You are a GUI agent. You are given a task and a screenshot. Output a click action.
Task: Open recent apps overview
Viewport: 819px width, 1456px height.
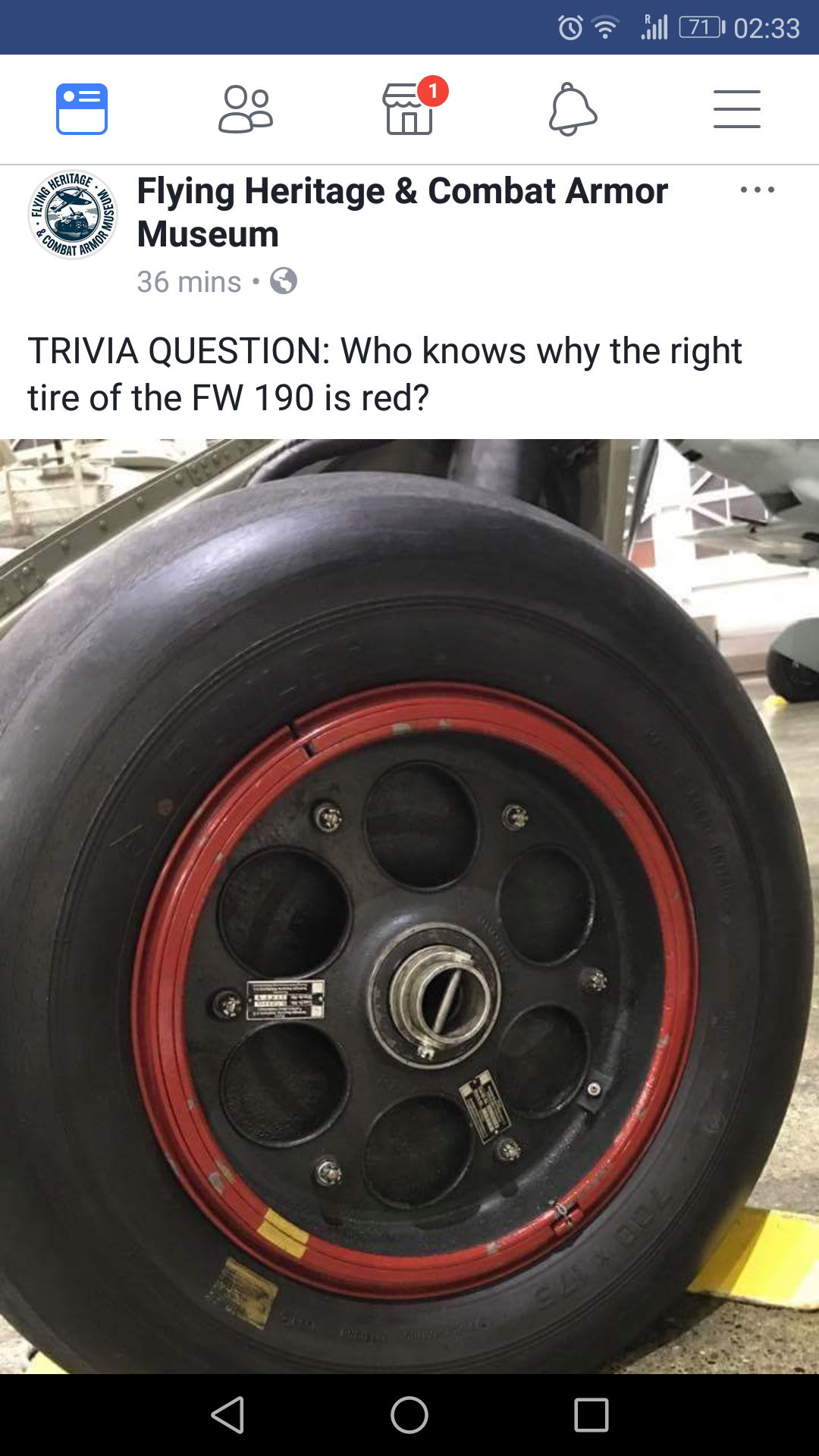[x=591, y=1415]
